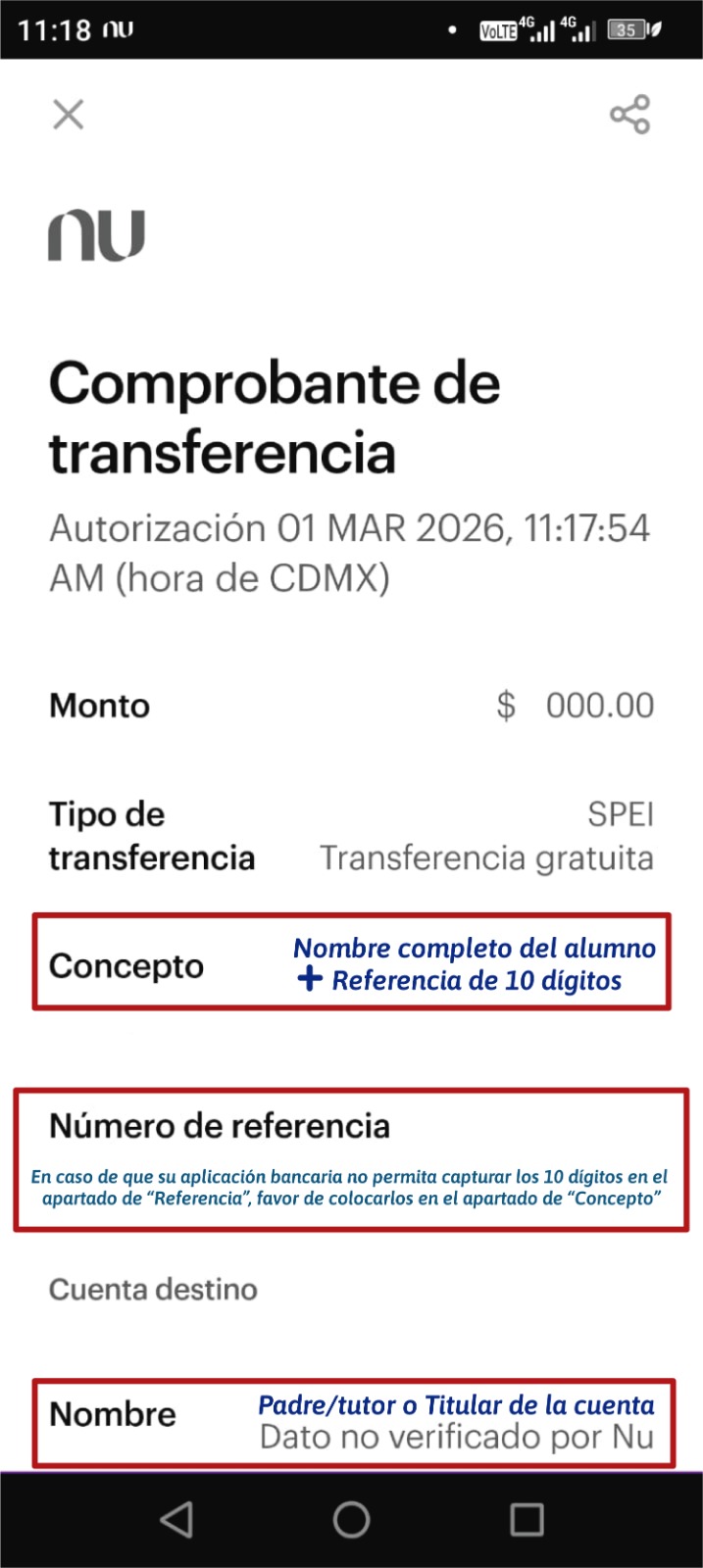
Task: Close the transfer receipt
Action: click(x=68, y=115)
